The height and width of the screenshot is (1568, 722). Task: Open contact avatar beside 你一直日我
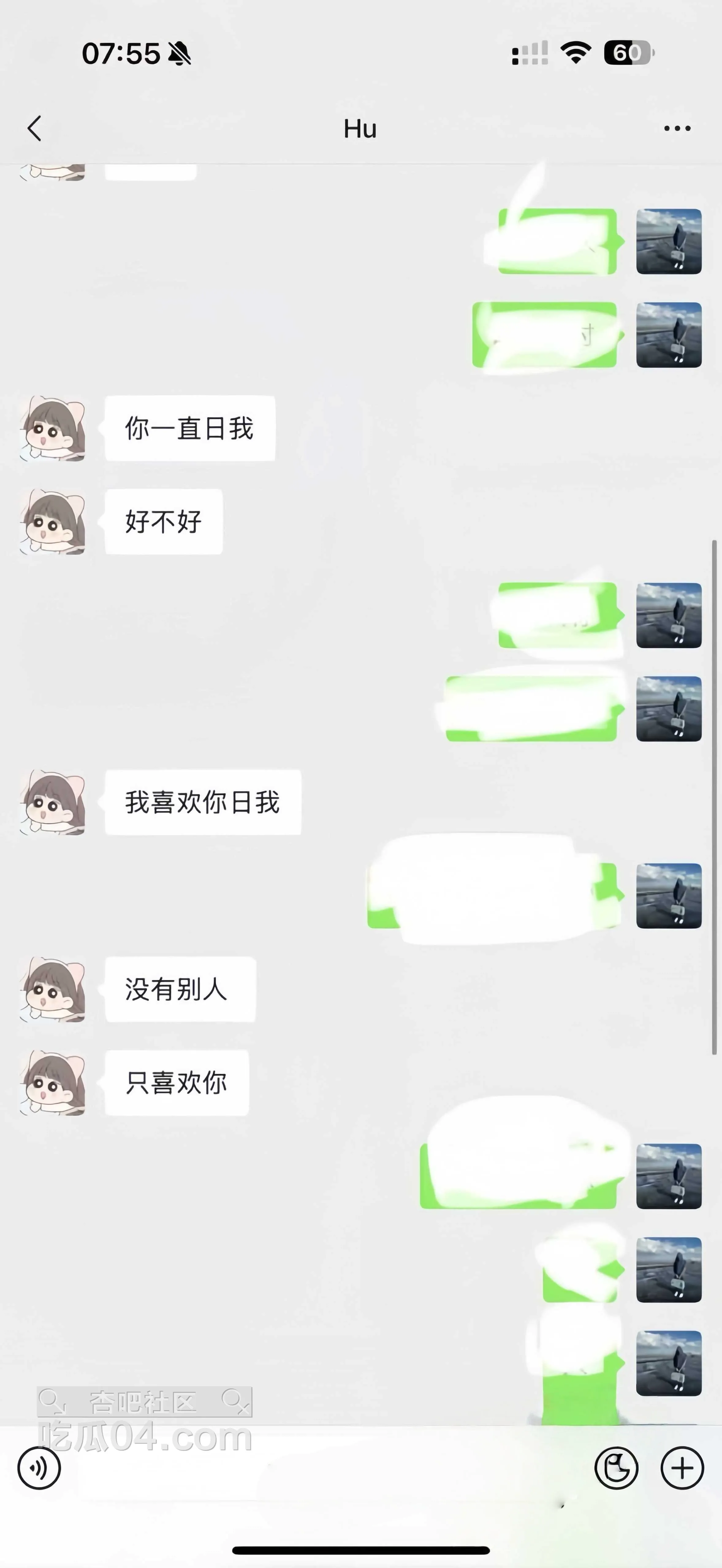click(x=52, y=428)
